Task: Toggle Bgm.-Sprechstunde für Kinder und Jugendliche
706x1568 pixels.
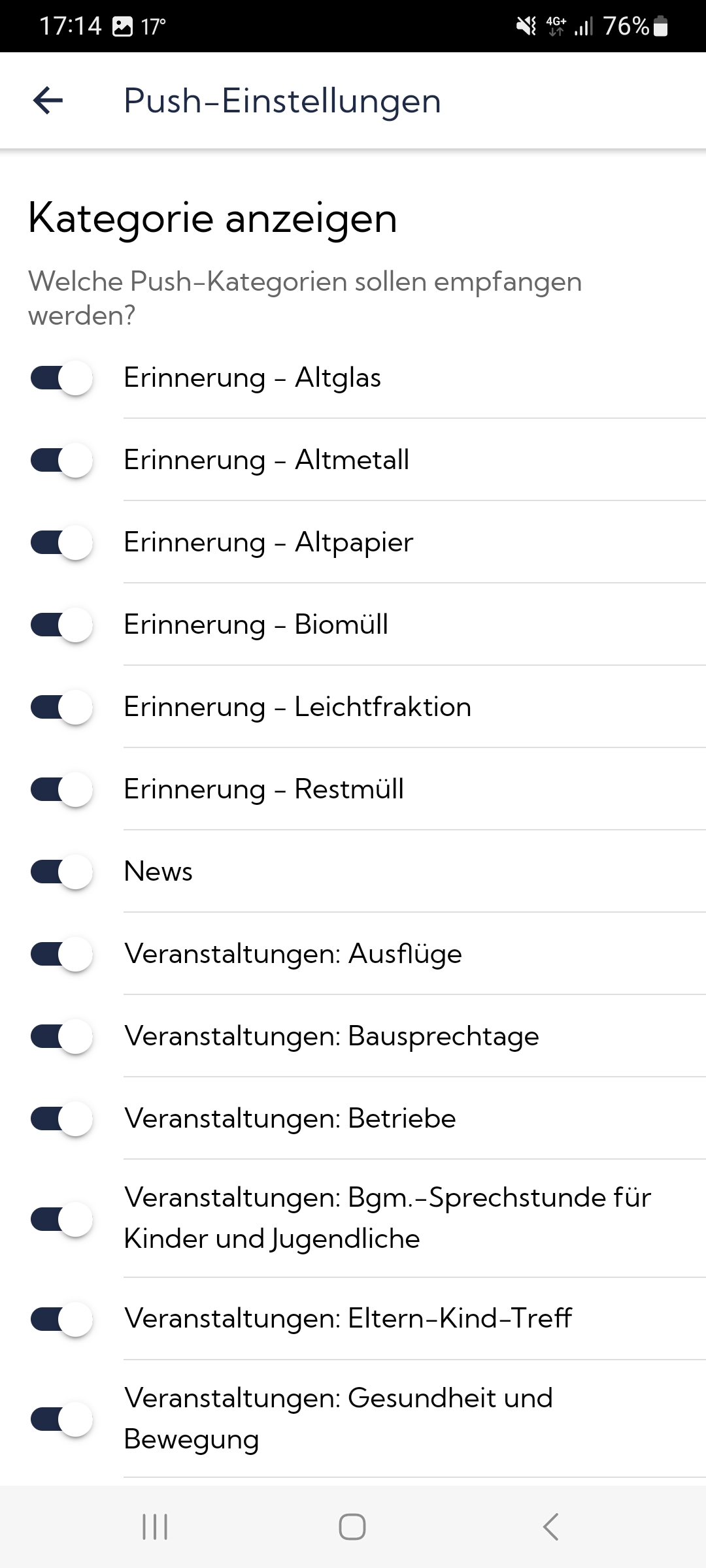Action: (x=61, y=1219)
